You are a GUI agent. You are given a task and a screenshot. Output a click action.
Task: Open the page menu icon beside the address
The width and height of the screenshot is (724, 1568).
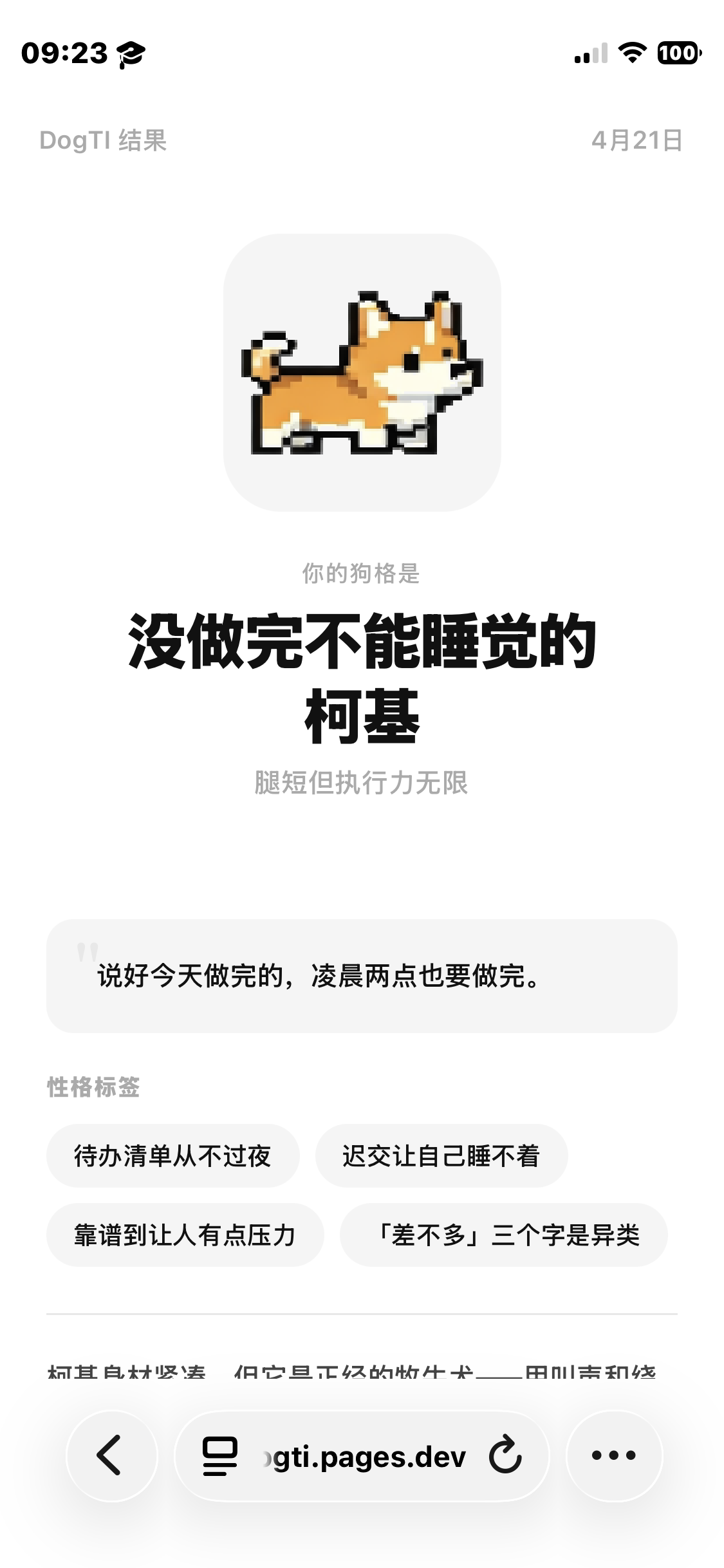219,1456
